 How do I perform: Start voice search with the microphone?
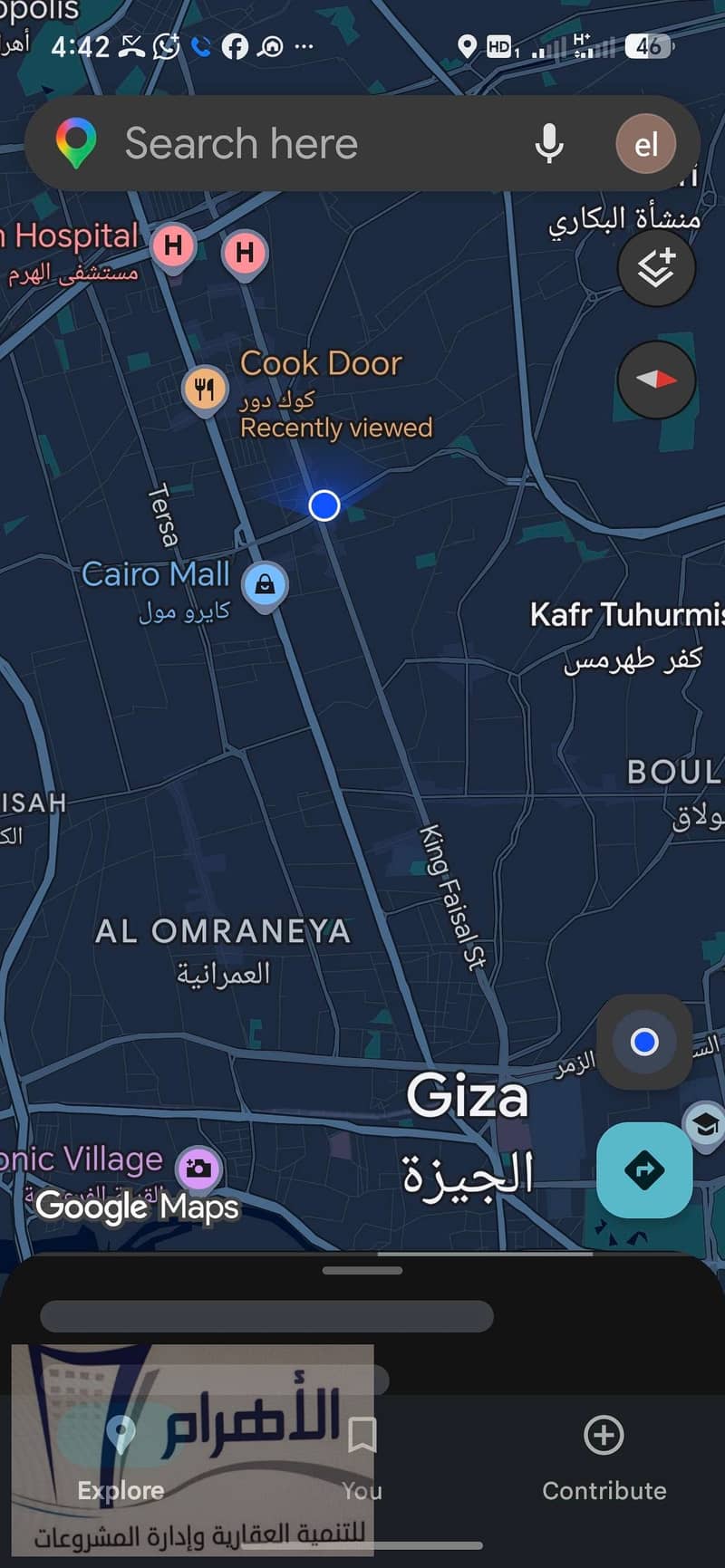coord(548,144)
